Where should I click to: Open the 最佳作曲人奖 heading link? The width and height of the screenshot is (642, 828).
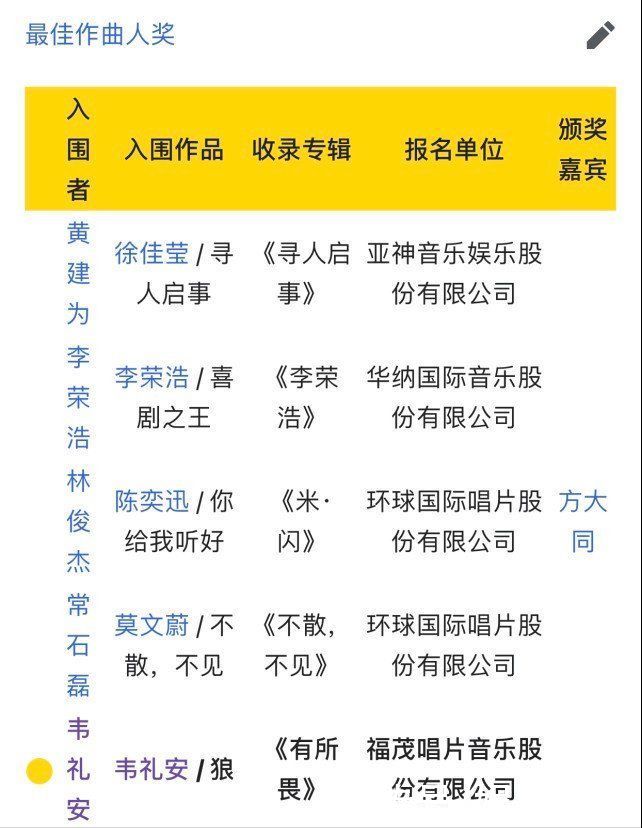tap(100, 34)
